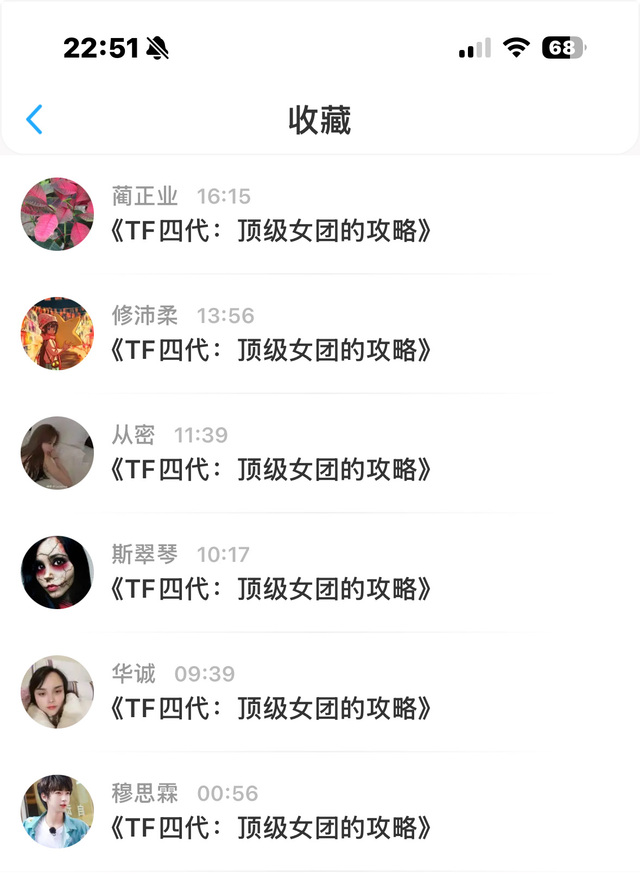Go back from the 收藏 page
This screenshot has width=640, height=886.
[x=34, y=120]
